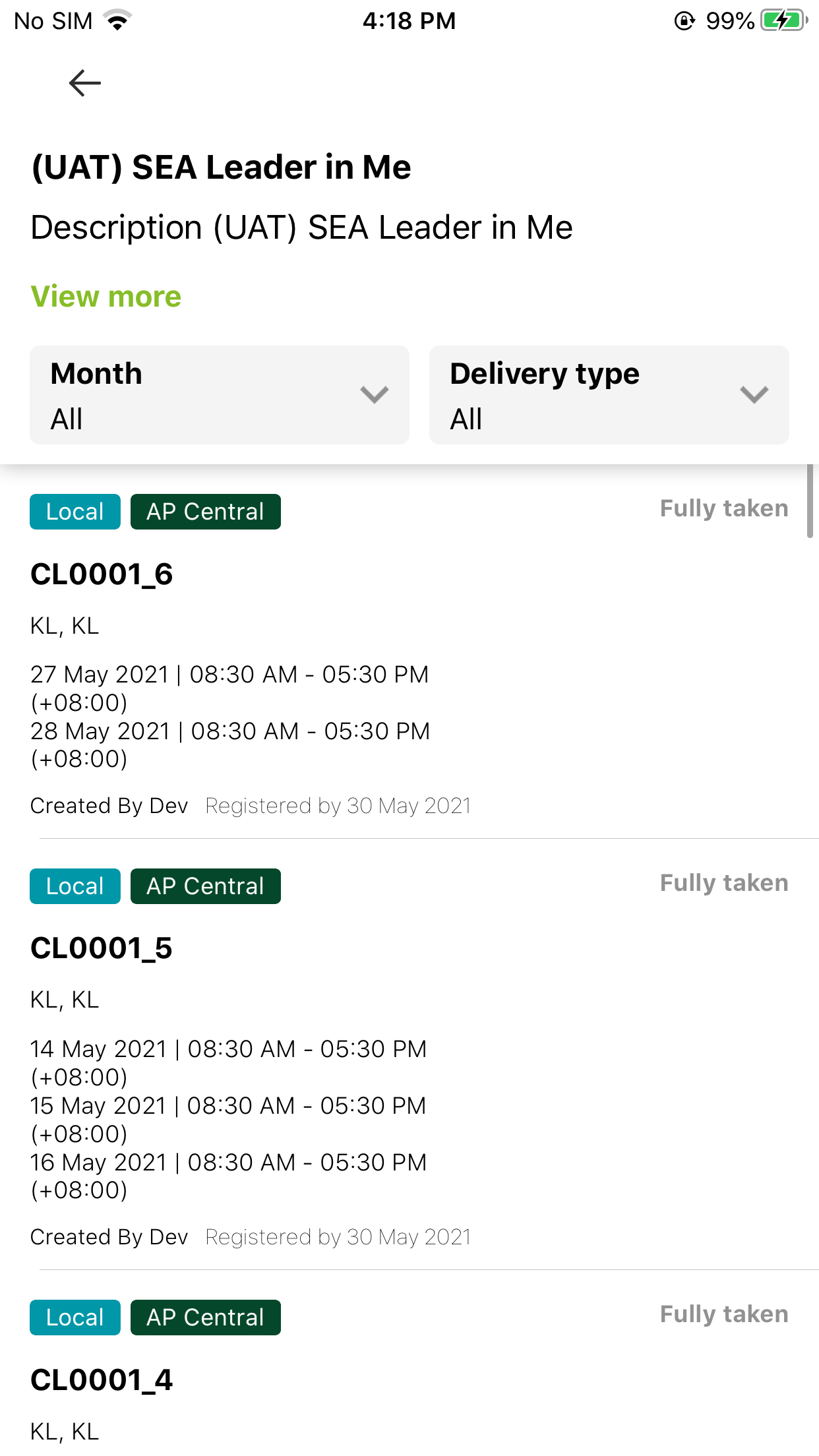Open the Month filter dropdown
Viewport: 819px width, 1456px height.
pyautogui.click(x=220, y=395)
